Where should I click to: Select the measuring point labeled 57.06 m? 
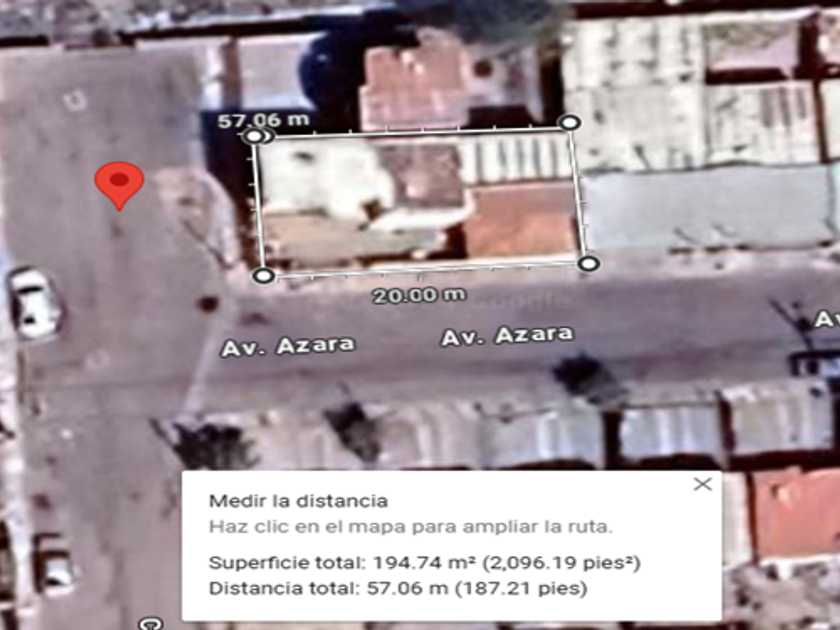pos(255,136)
